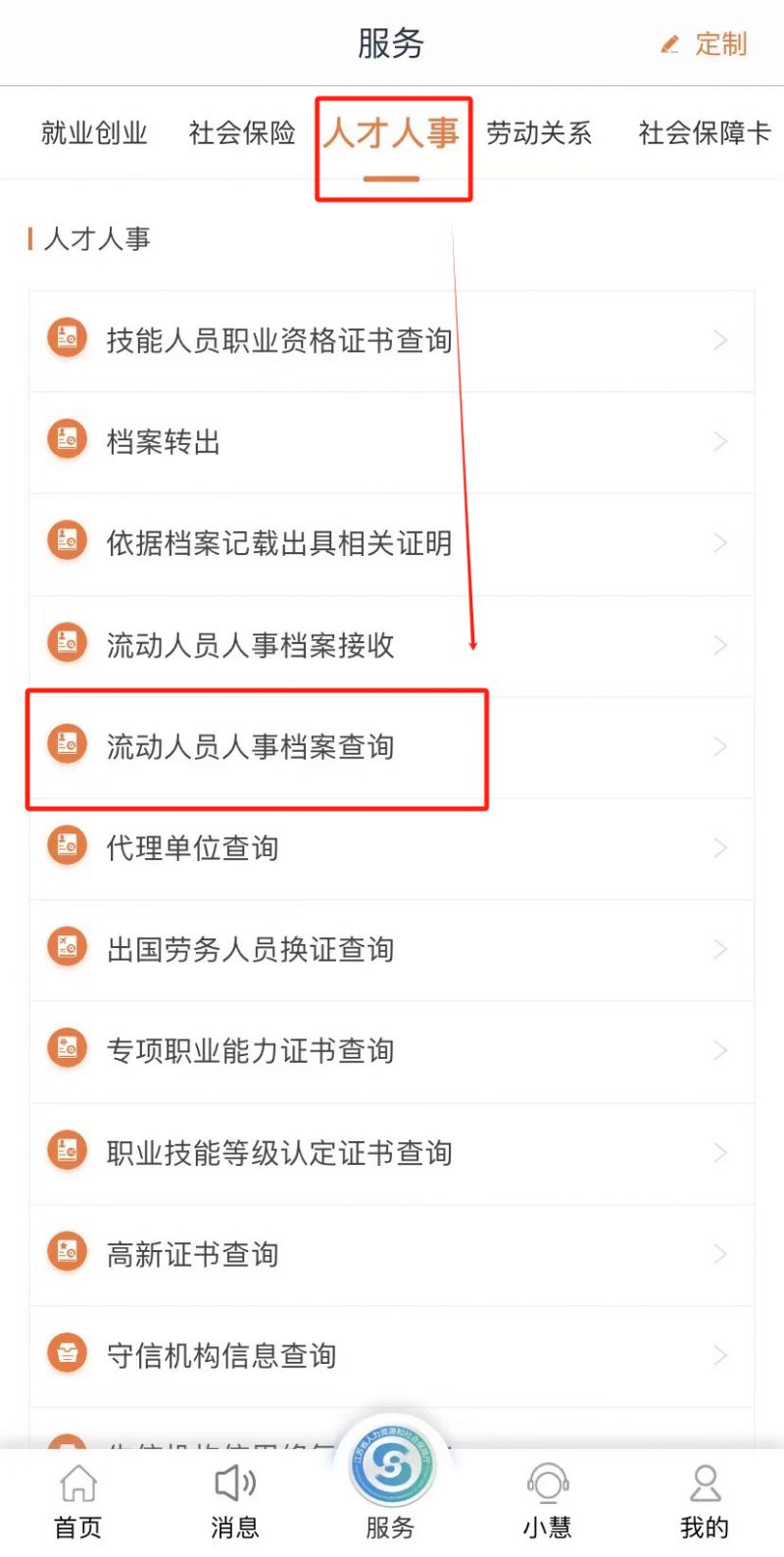Switch to the 社会保险 tab

click(x=242, y=132)
